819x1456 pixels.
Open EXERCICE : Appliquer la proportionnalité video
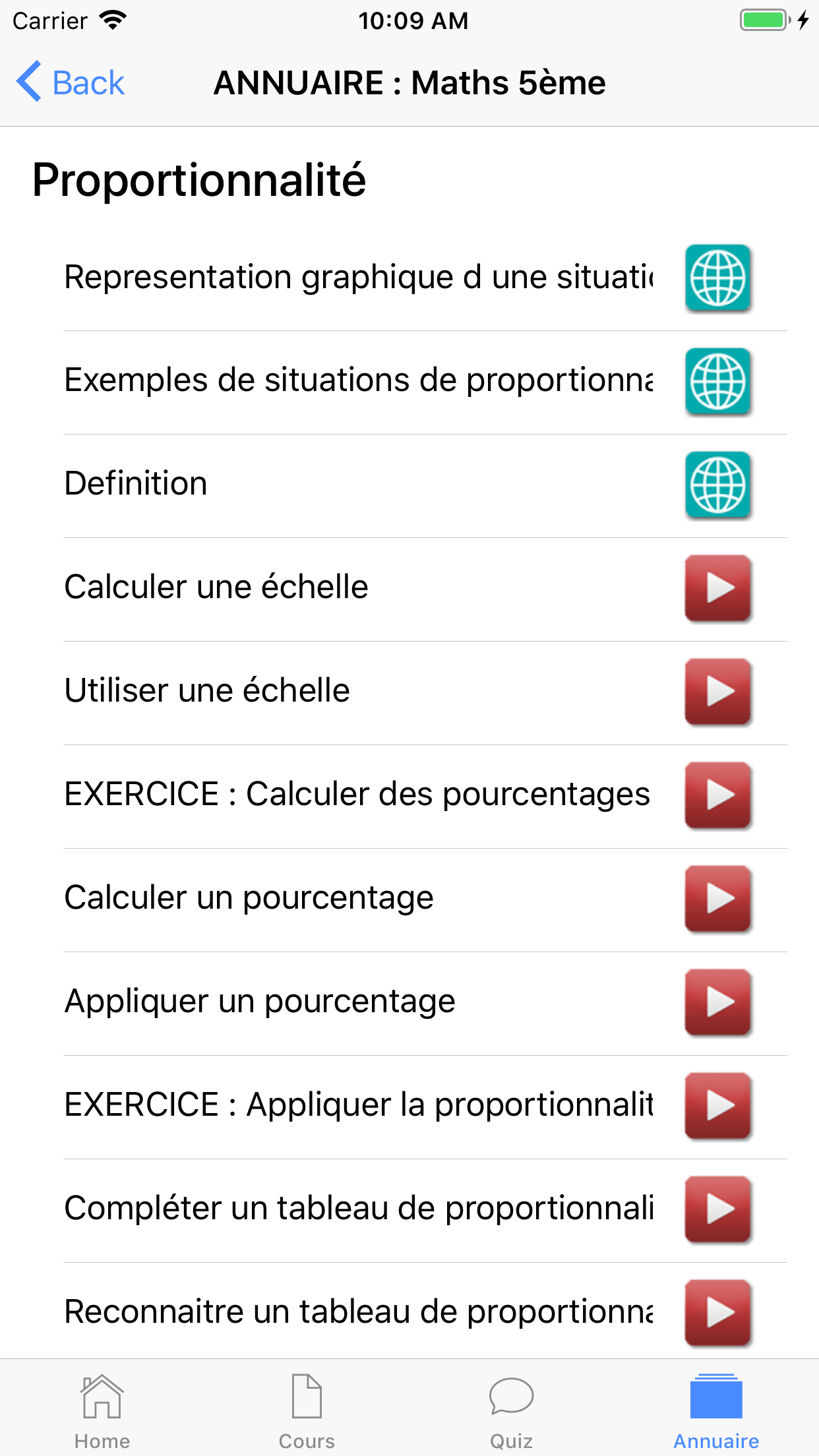tap(717, 1106)
